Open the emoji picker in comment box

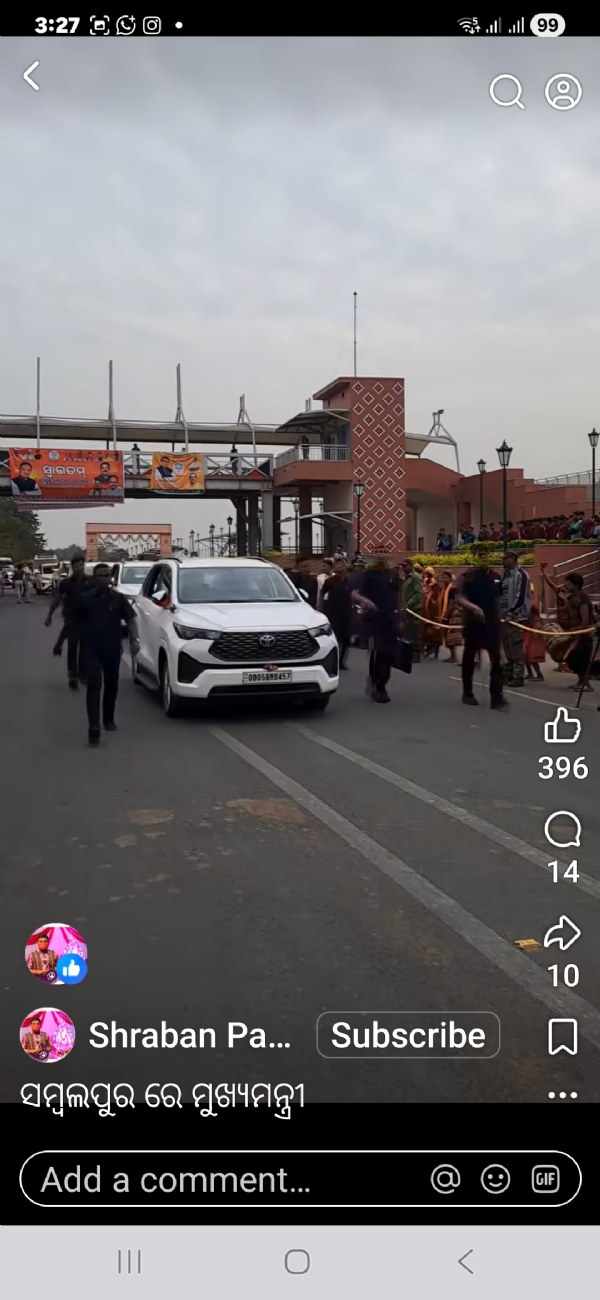pos(495,1179)
